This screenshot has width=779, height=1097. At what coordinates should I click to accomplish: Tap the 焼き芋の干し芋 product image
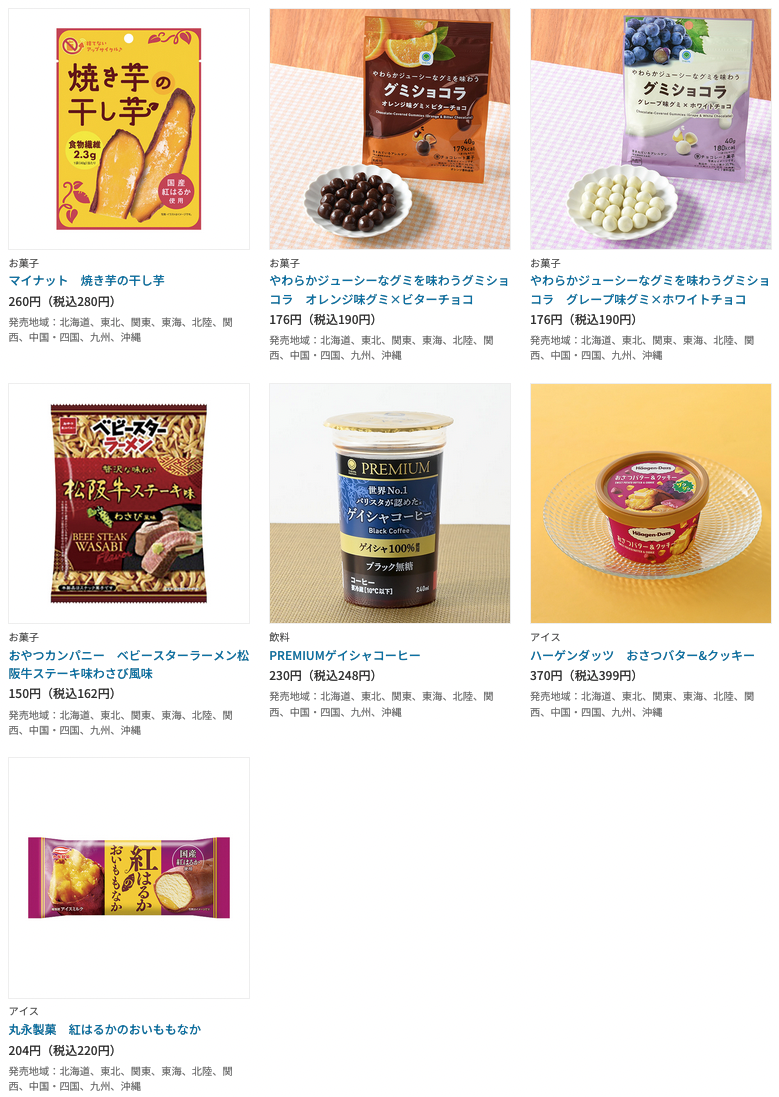tap(129, 129)
